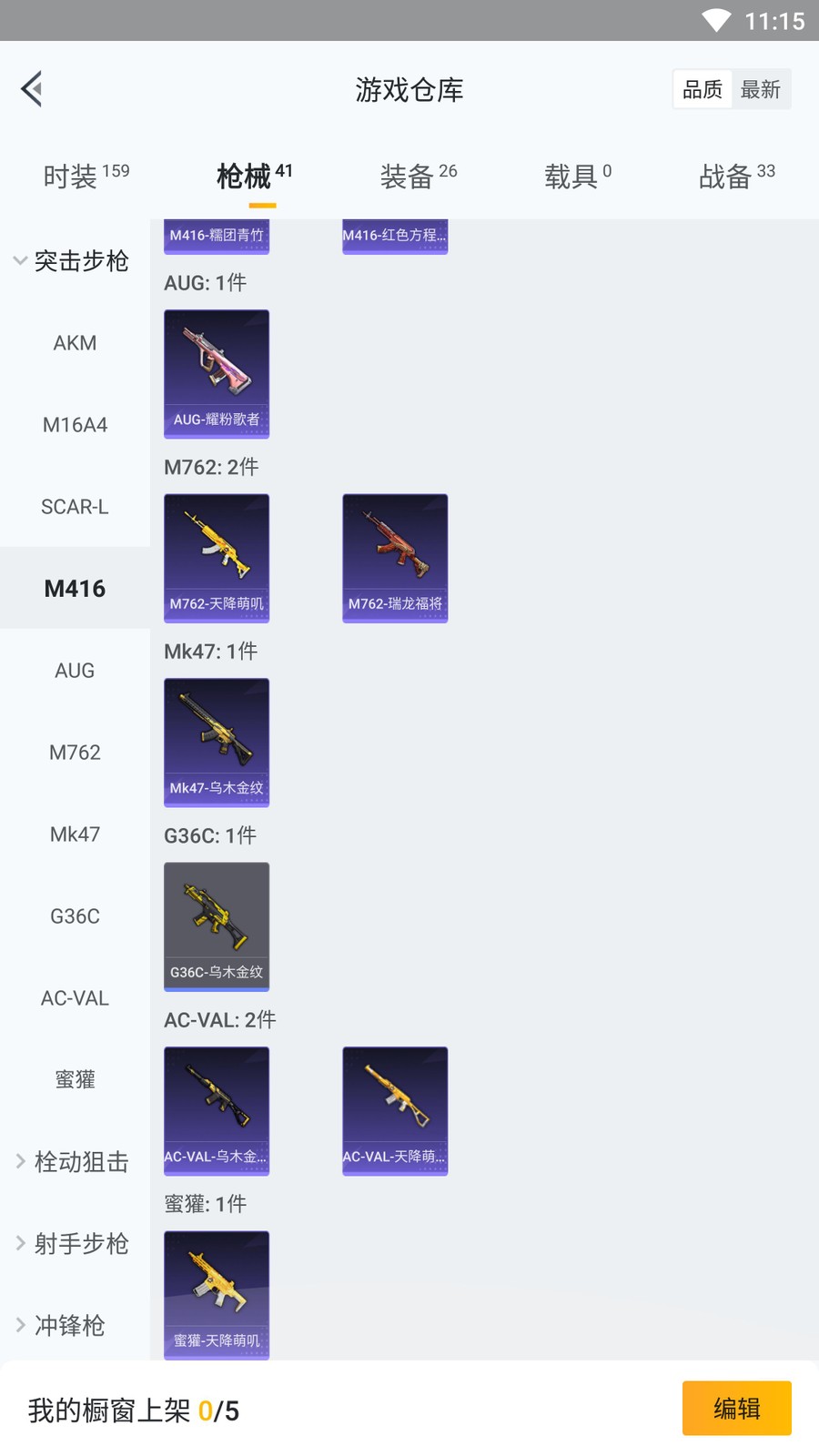Screen dimensions: 819x1456
Task: Collapse the 突击步枪 category
Action: (71, 261)
